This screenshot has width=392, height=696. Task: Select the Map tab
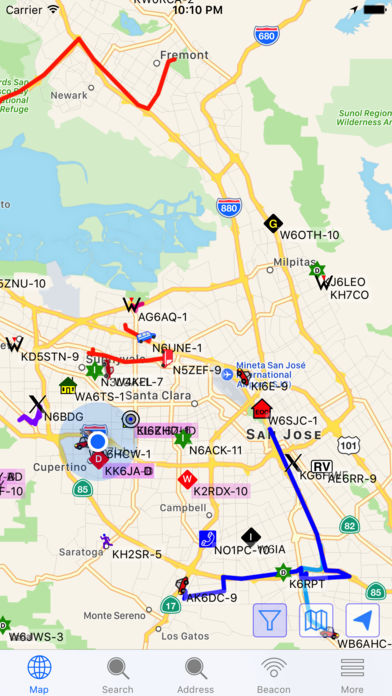pos(39,675)
